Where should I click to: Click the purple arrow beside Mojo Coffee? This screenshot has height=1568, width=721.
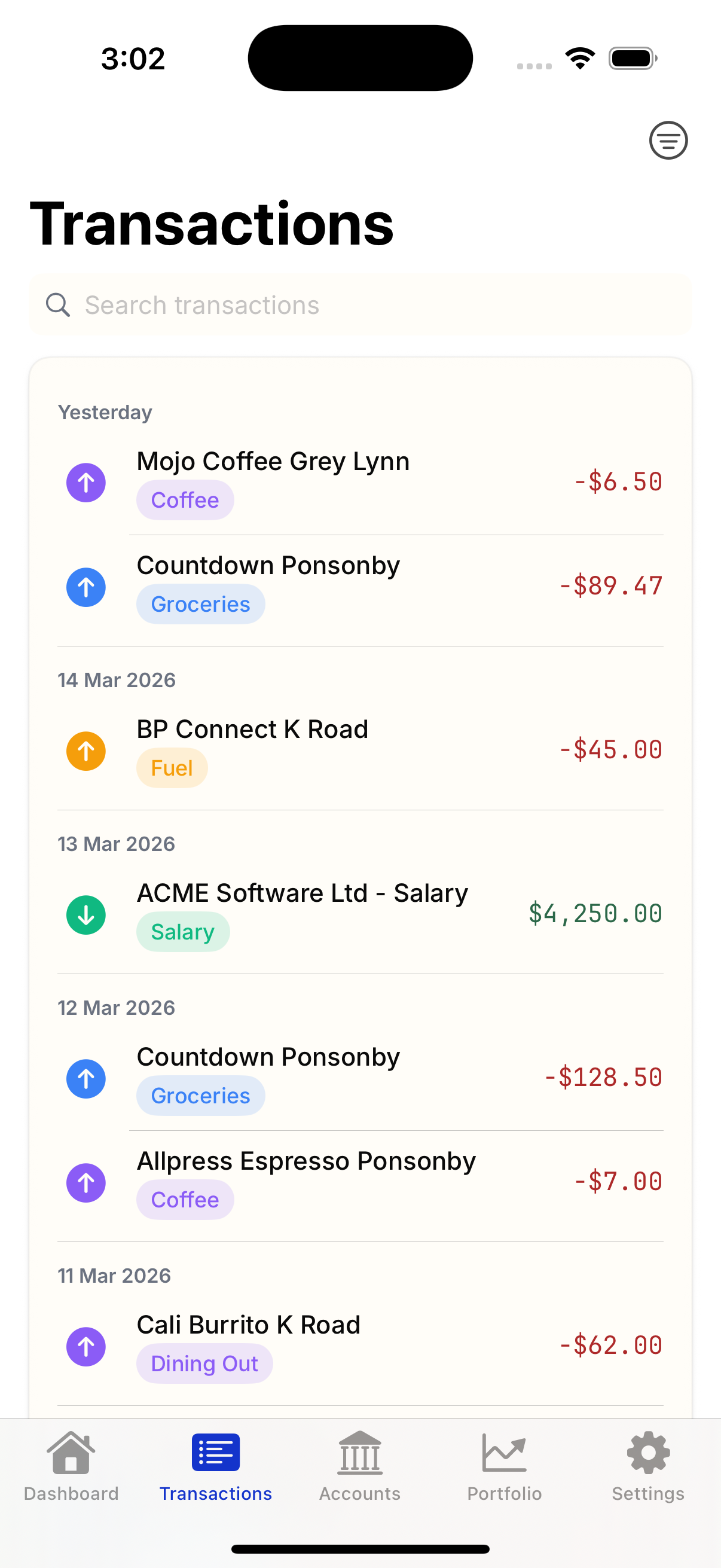coord(85,481)
